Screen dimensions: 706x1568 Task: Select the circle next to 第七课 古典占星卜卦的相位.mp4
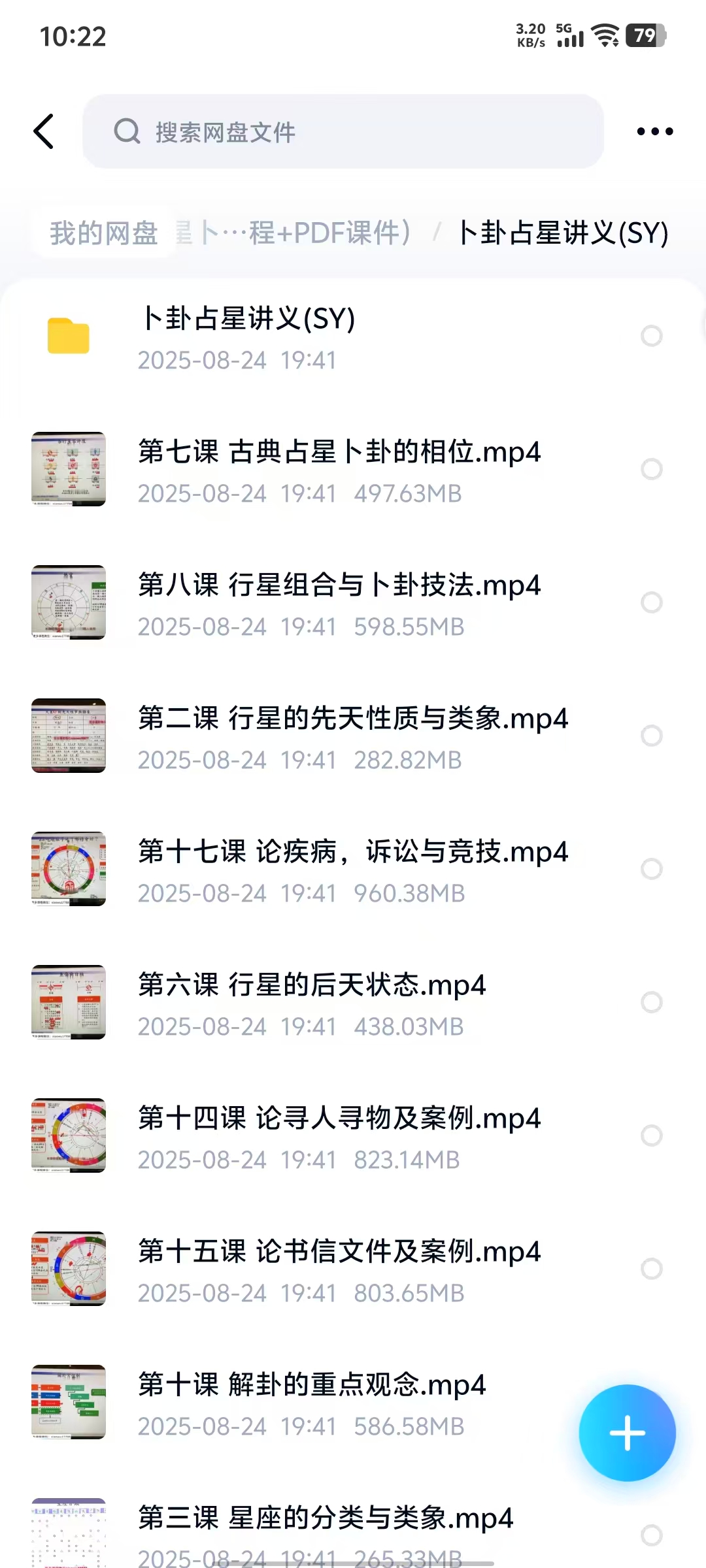coord(651,469)
